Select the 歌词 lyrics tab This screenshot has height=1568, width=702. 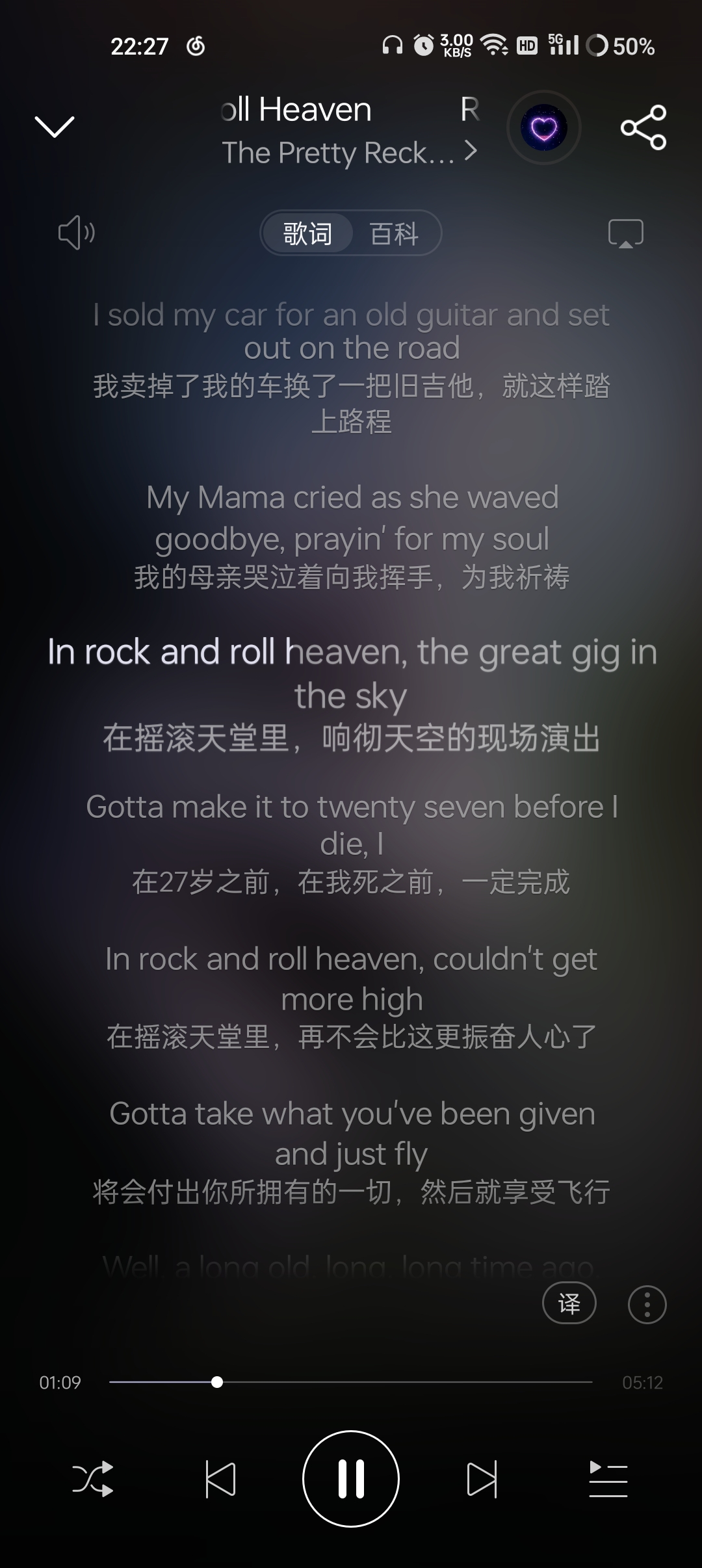[x=307, y=233]
